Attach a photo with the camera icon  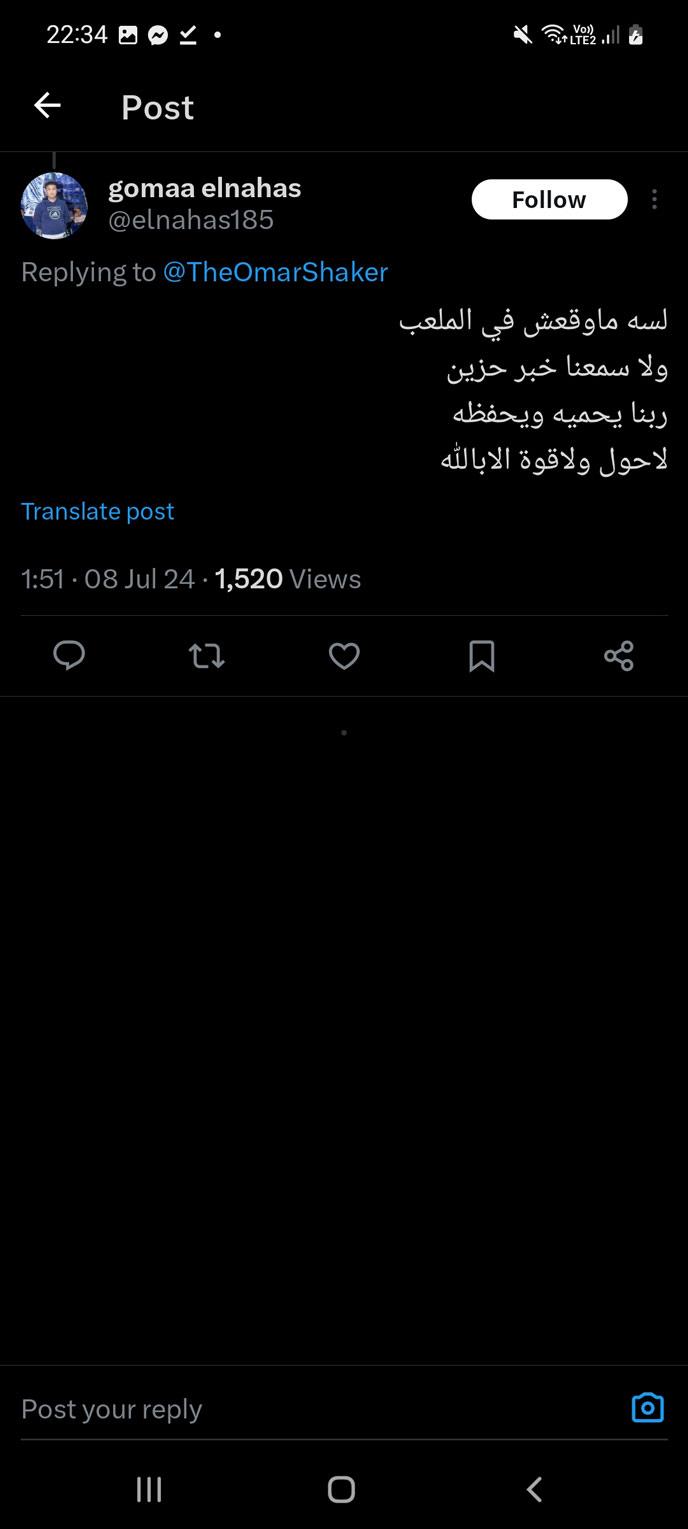tap(647, 1408)
